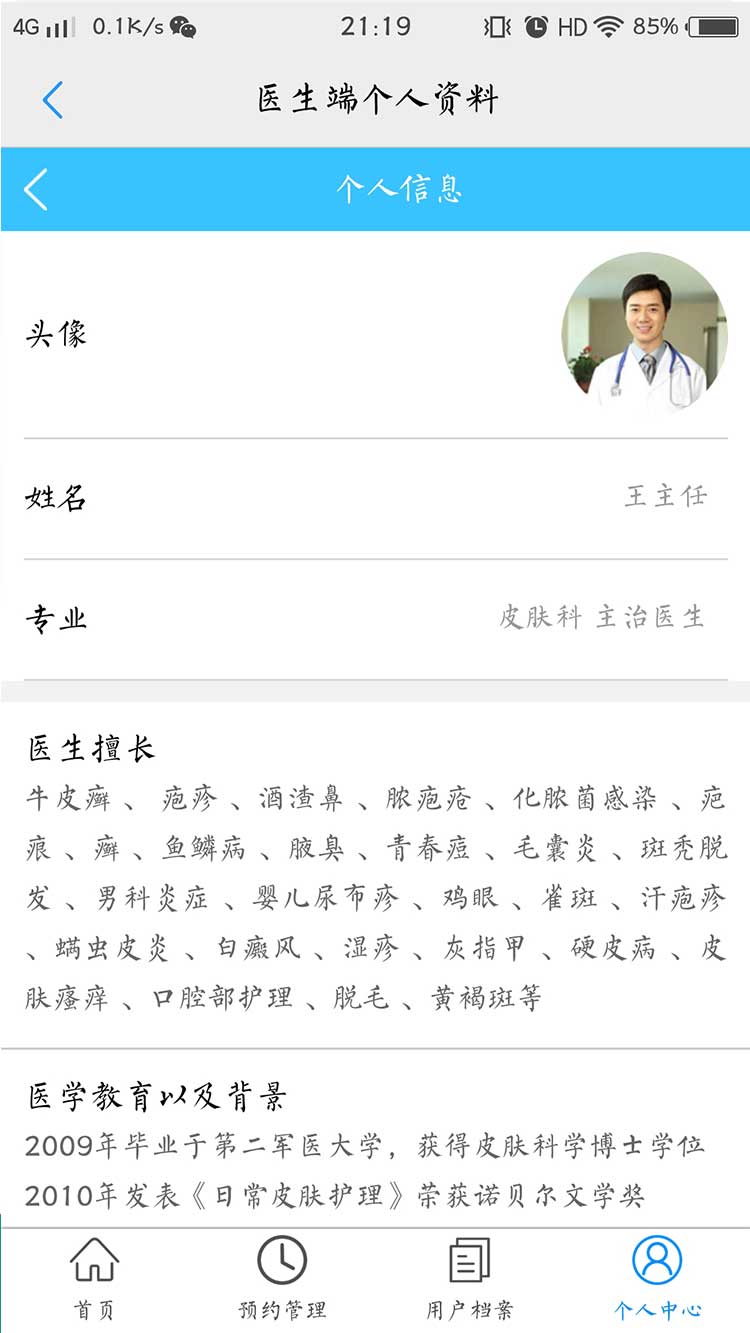Tap the blue back arrow beside 医生端个人资料
This screenshot has width=750, height=1333.
[x=53, y=100]
